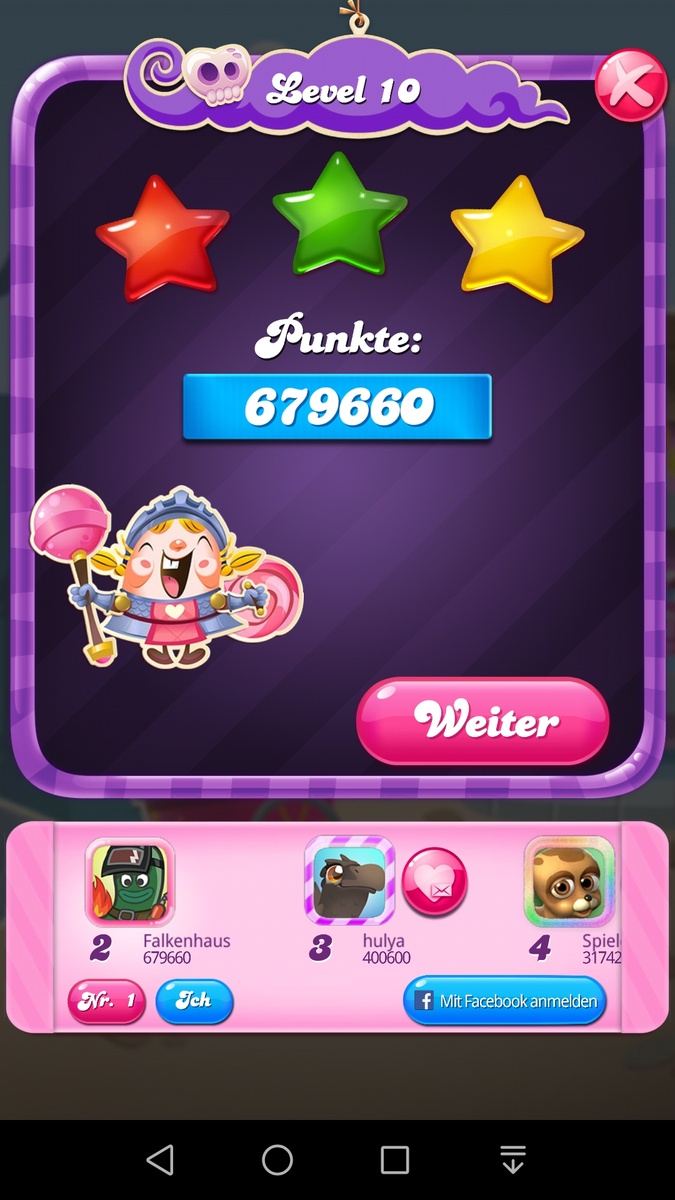
Task: Go to the device home screen
Action: click(277, 1160)
